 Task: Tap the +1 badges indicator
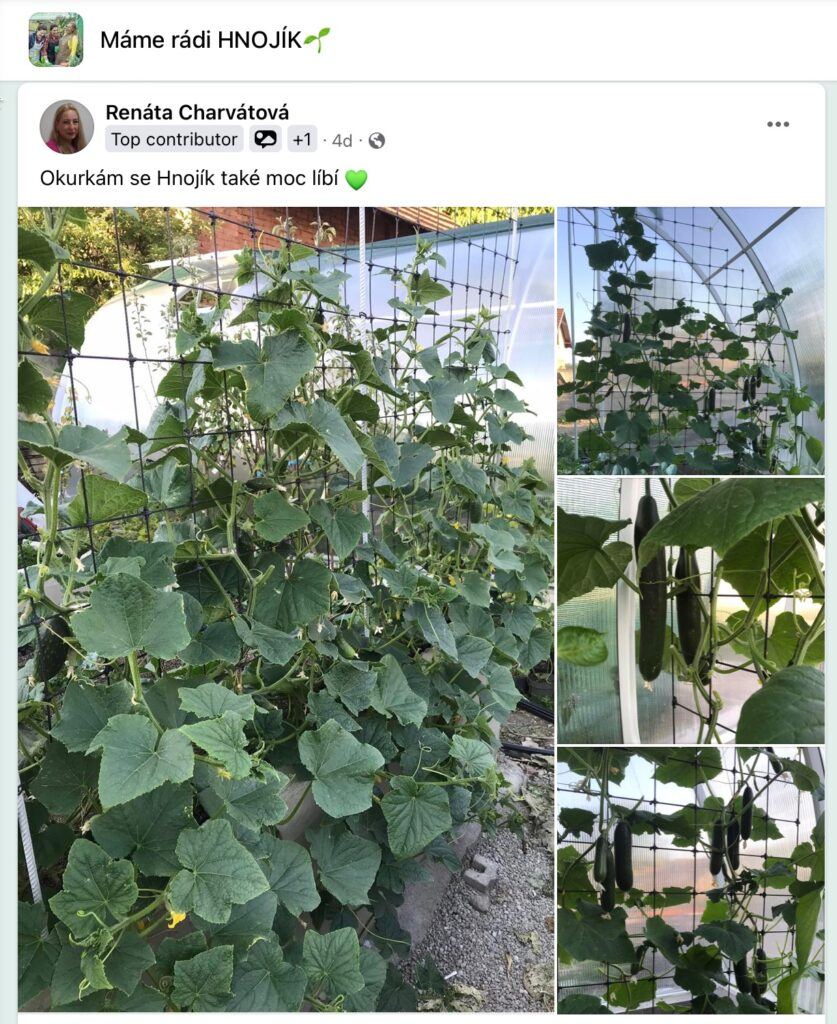pos(302,140)
